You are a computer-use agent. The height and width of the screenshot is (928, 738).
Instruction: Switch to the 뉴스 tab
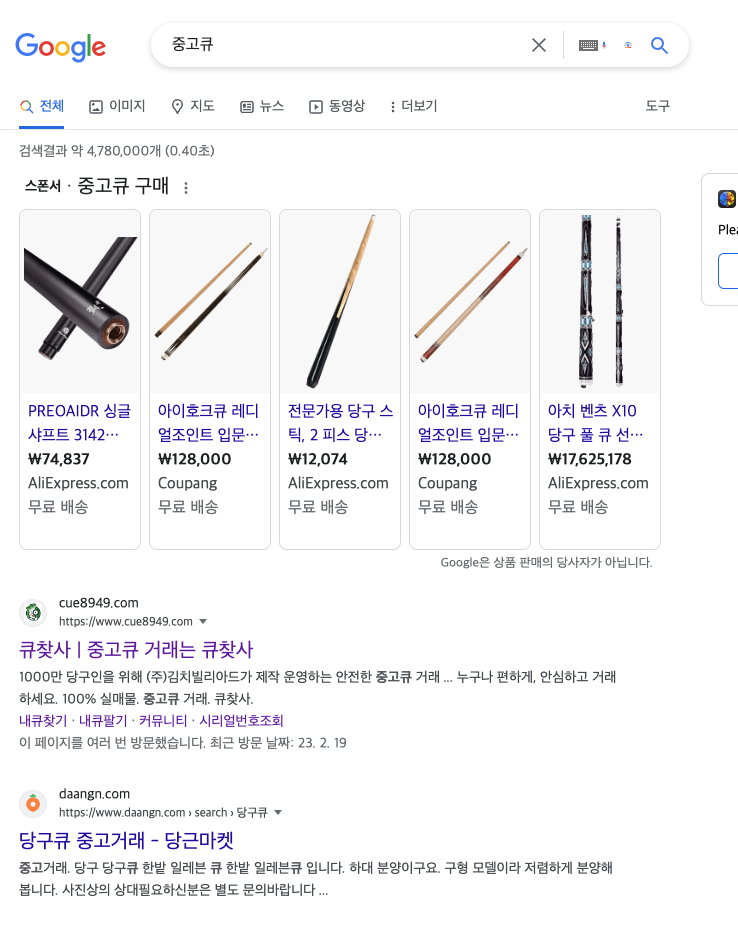click(x=261, y=105)
